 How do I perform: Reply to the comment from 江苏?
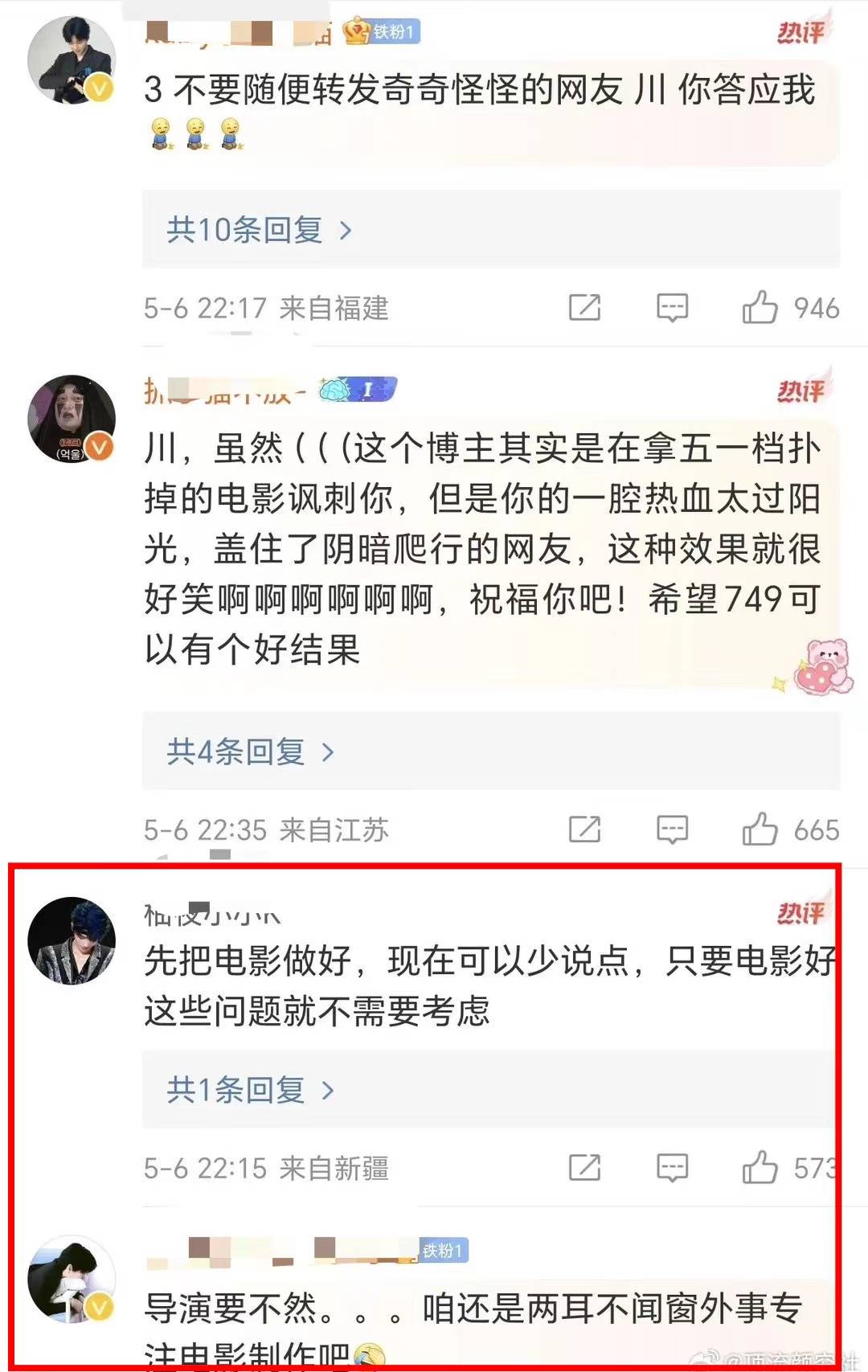point(672,829)
